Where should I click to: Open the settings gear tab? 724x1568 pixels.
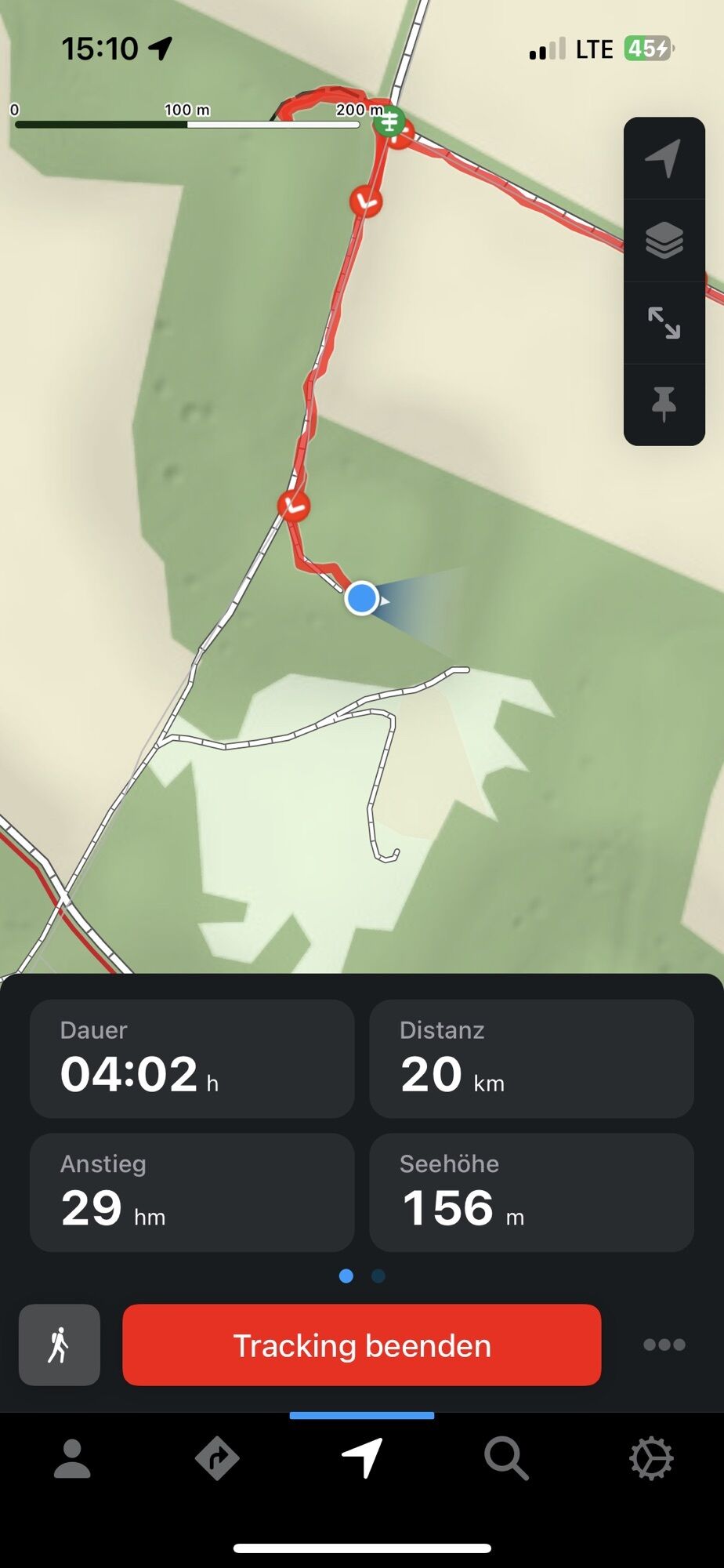[651, 1459]
